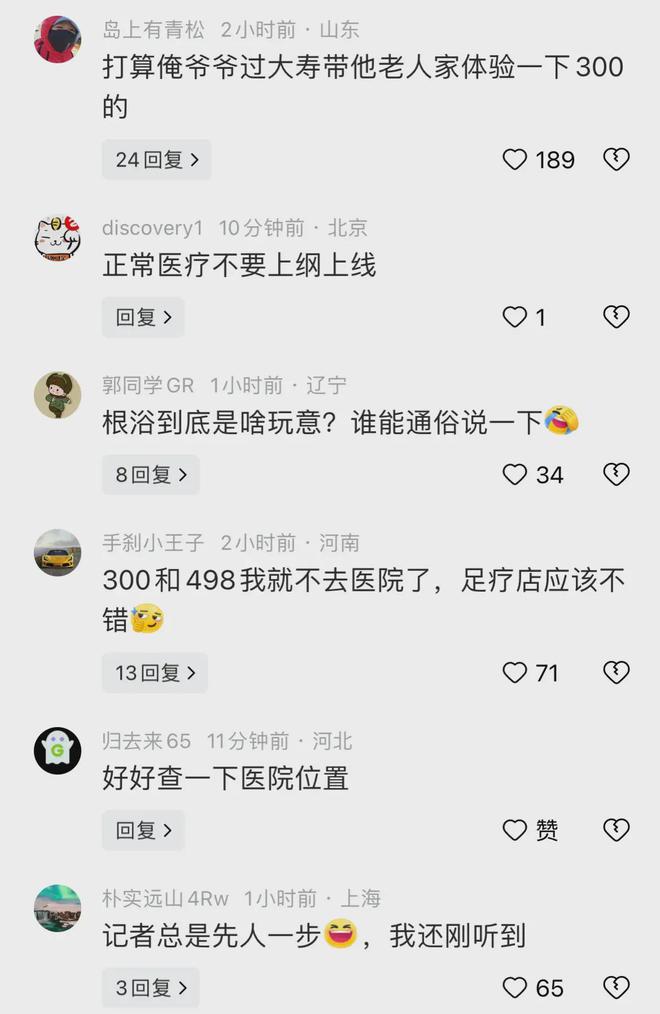Expand 13 replies under 手刹小王子's comment
This screenshot has height=1014, width=660.
pyautogui.click(x=155, y=673)
